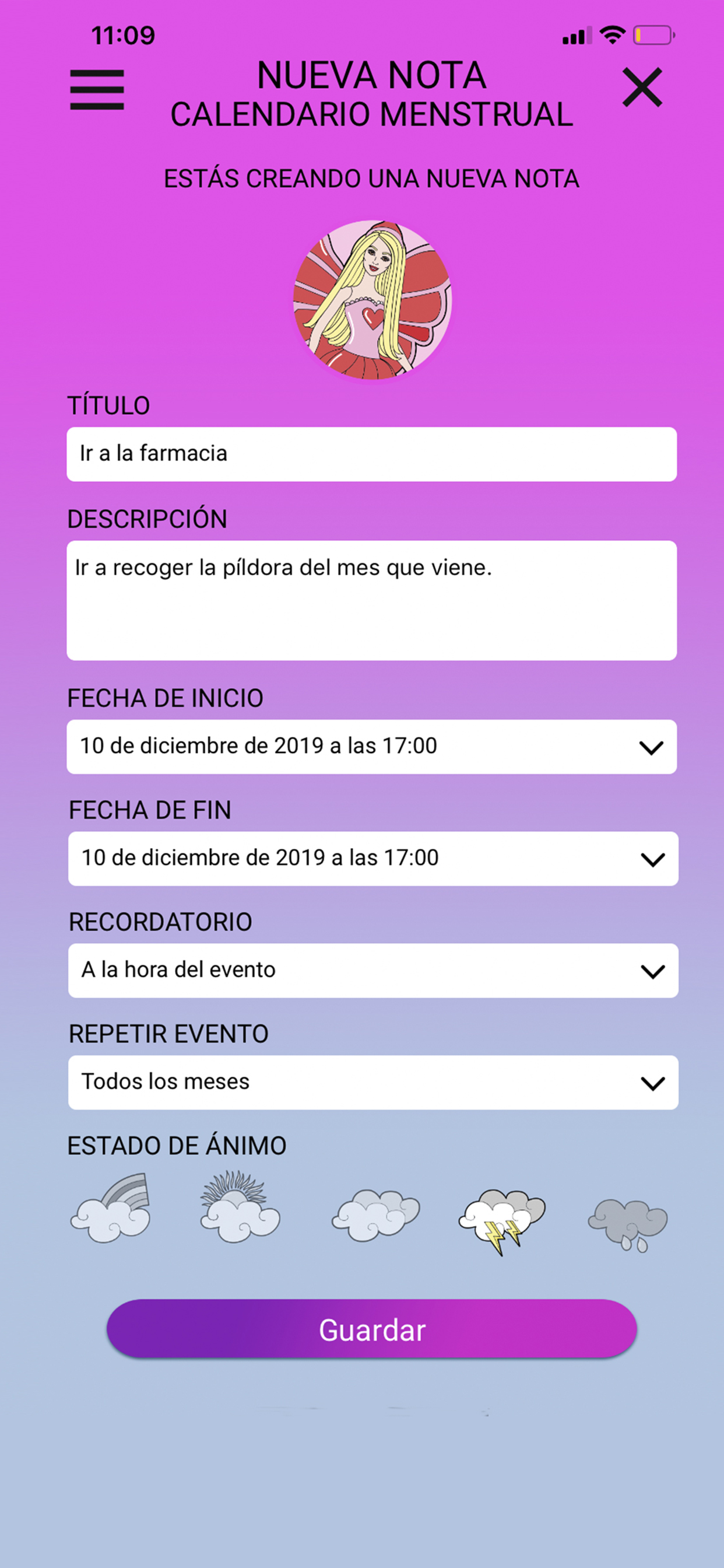The width and height of the screenshot is (724, 1568).
Task: Open the Fecha de fin picker
Action: [372, 858]
